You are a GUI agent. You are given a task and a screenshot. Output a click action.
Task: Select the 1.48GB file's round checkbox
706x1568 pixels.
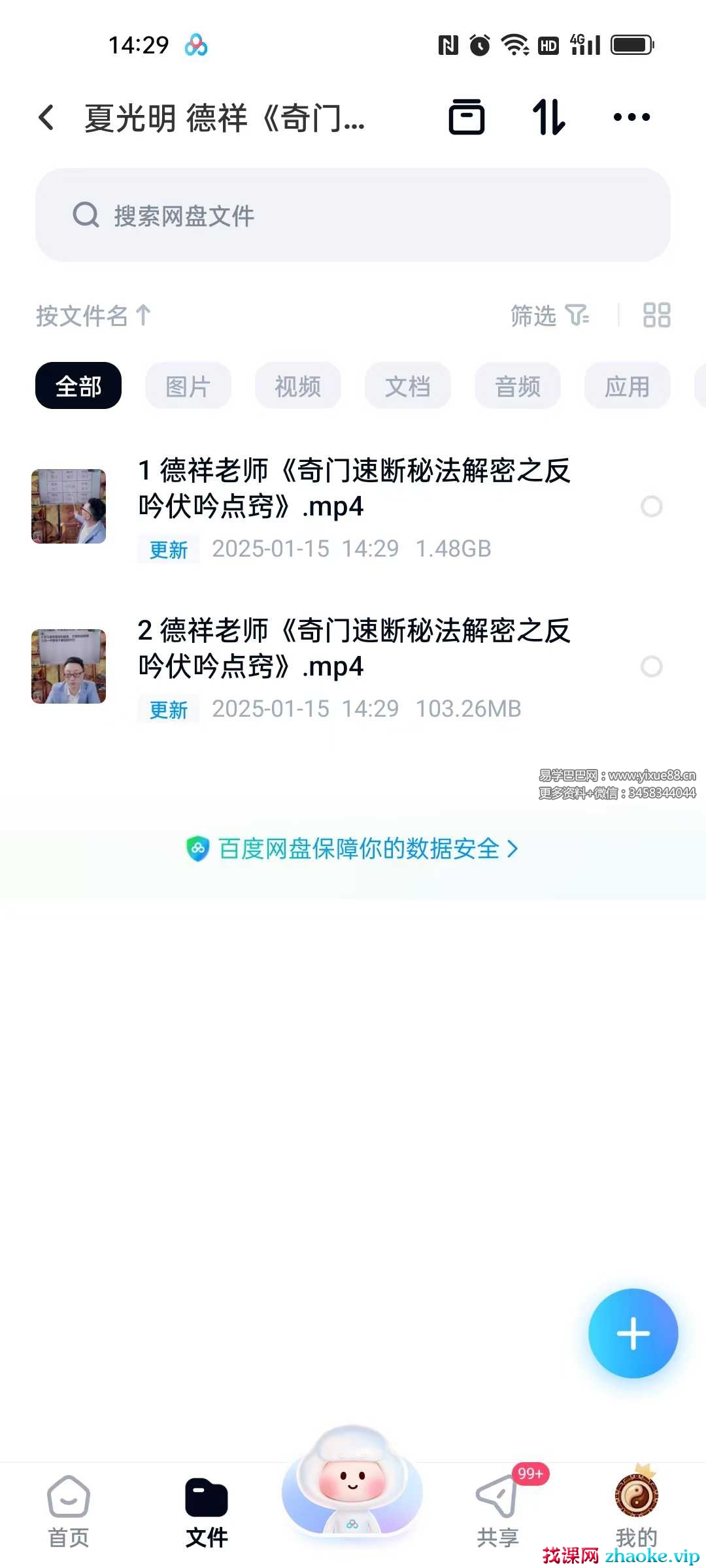(x=651, y=506)
